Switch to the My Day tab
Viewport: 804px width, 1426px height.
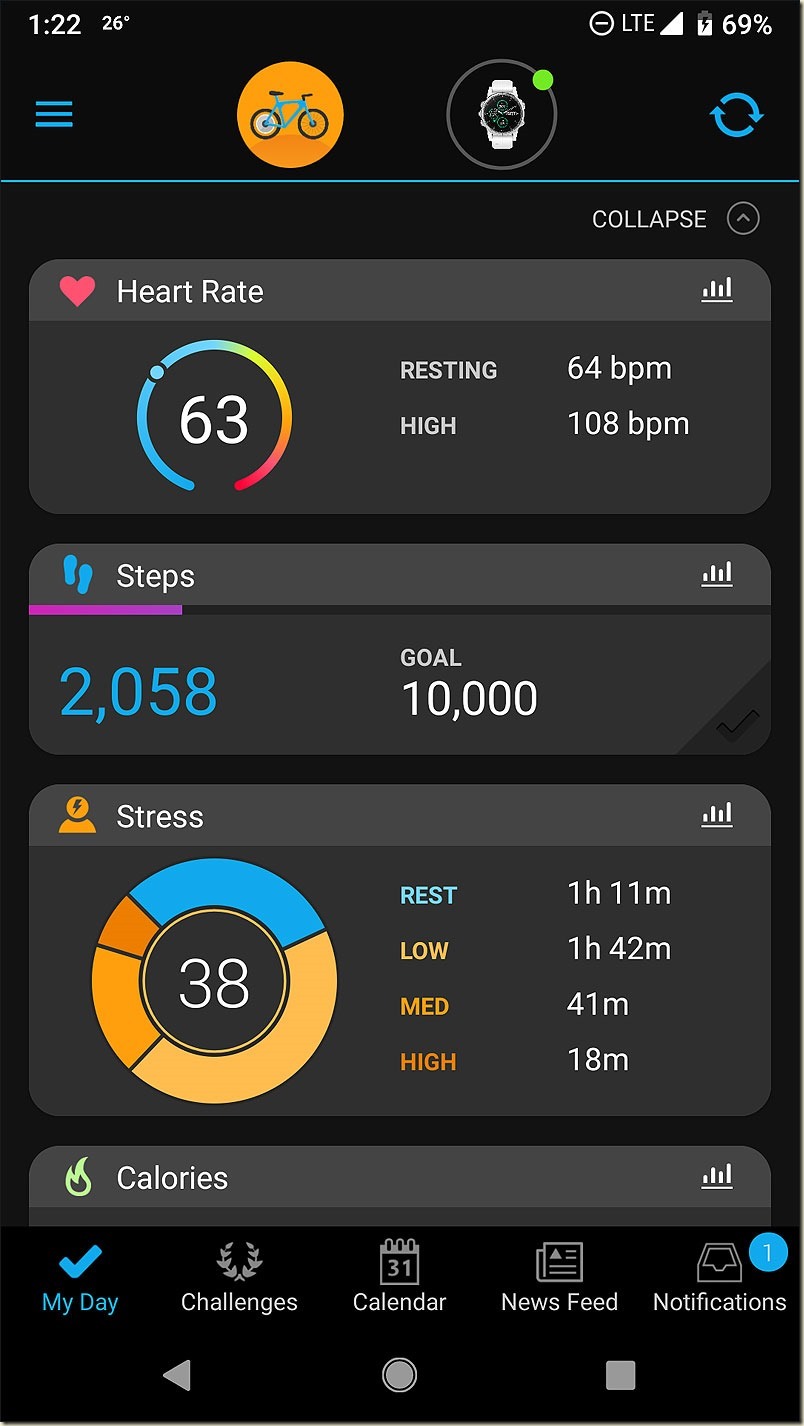click(80, 1278)
